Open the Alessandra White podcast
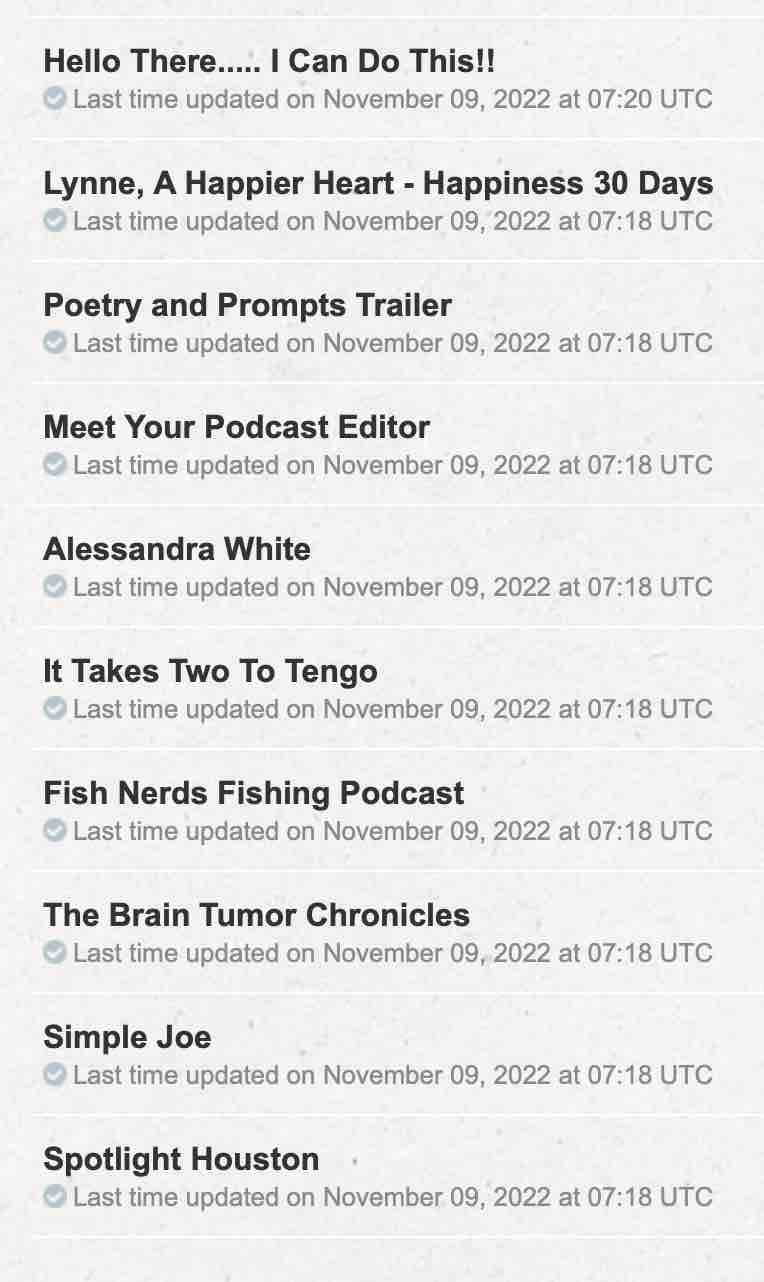This screenshot has height=1282, width=764. click(177, 549)
